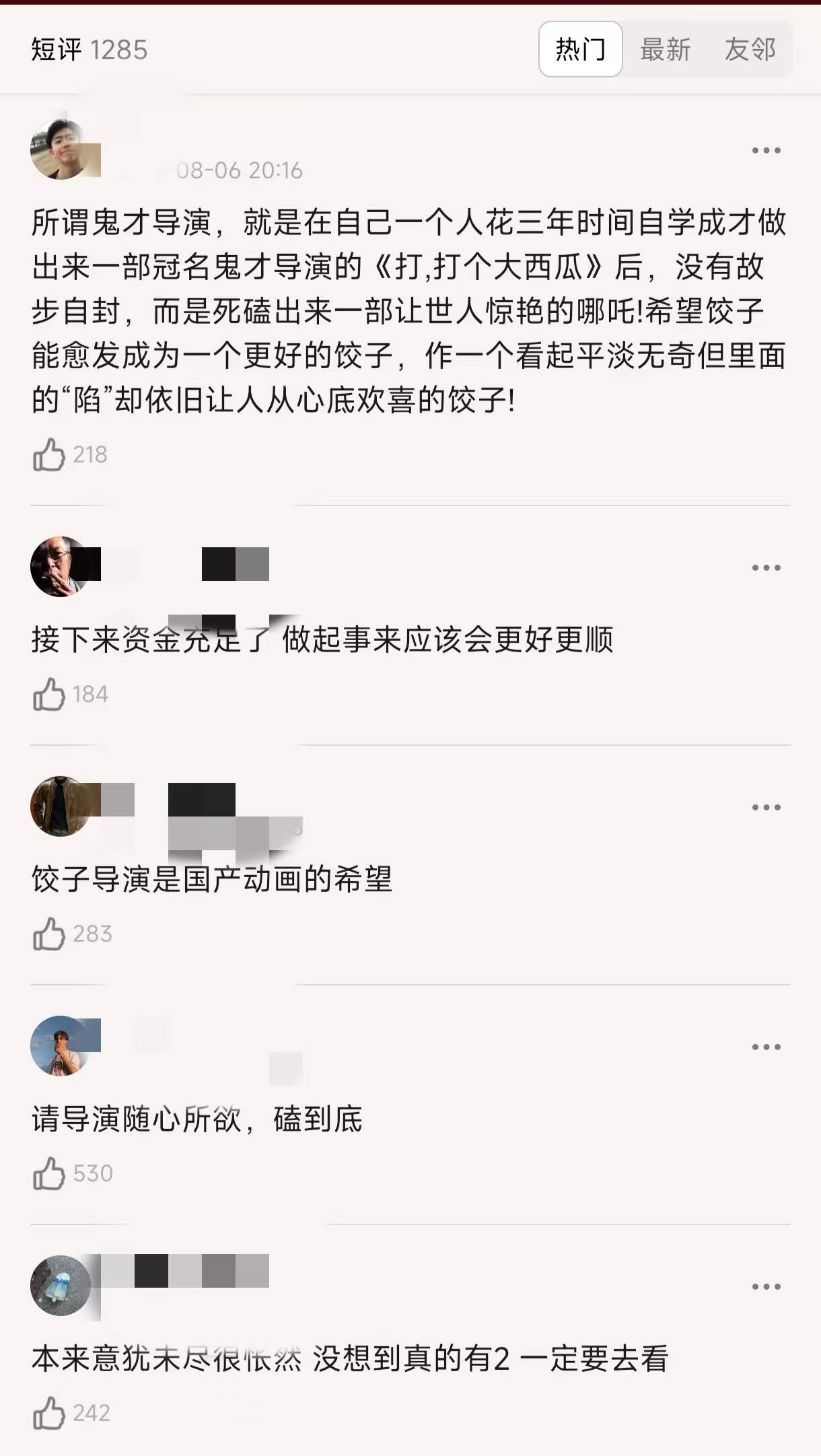Like the 接下来资金充足了 comment
Screen dimensions: 821x1456
(x=49, y=694)
